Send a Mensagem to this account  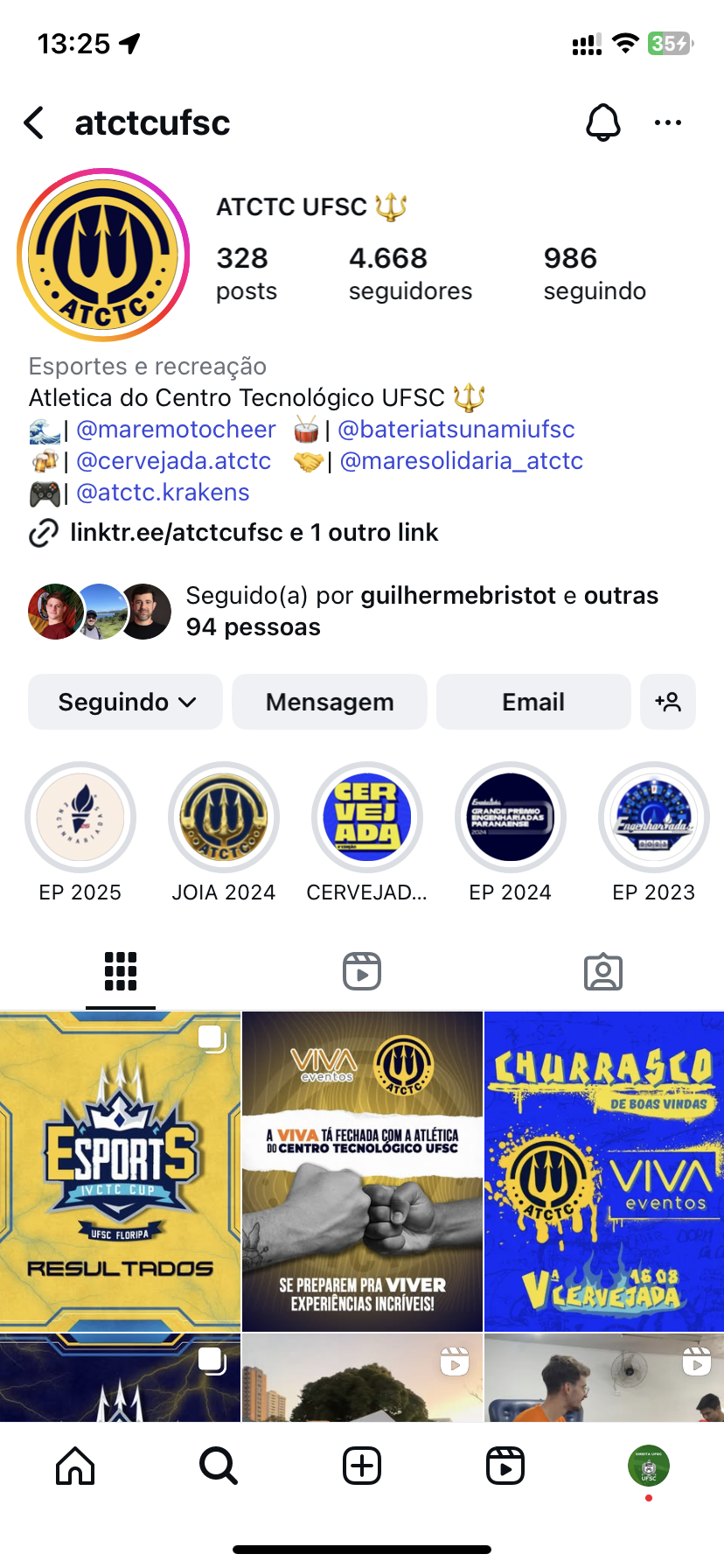tap(330, 702)
